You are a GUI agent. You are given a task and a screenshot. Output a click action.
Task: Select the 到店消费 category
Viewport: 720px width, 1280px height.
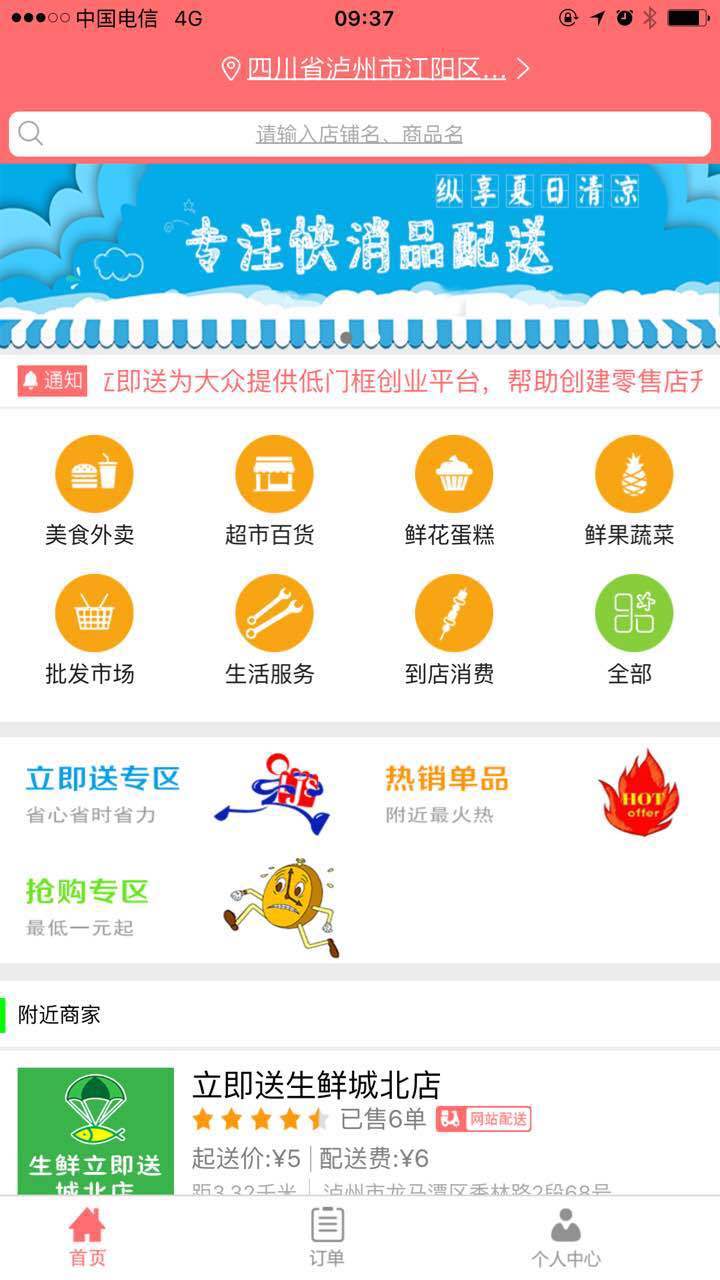pyautogui.click(x=450, y=630)
